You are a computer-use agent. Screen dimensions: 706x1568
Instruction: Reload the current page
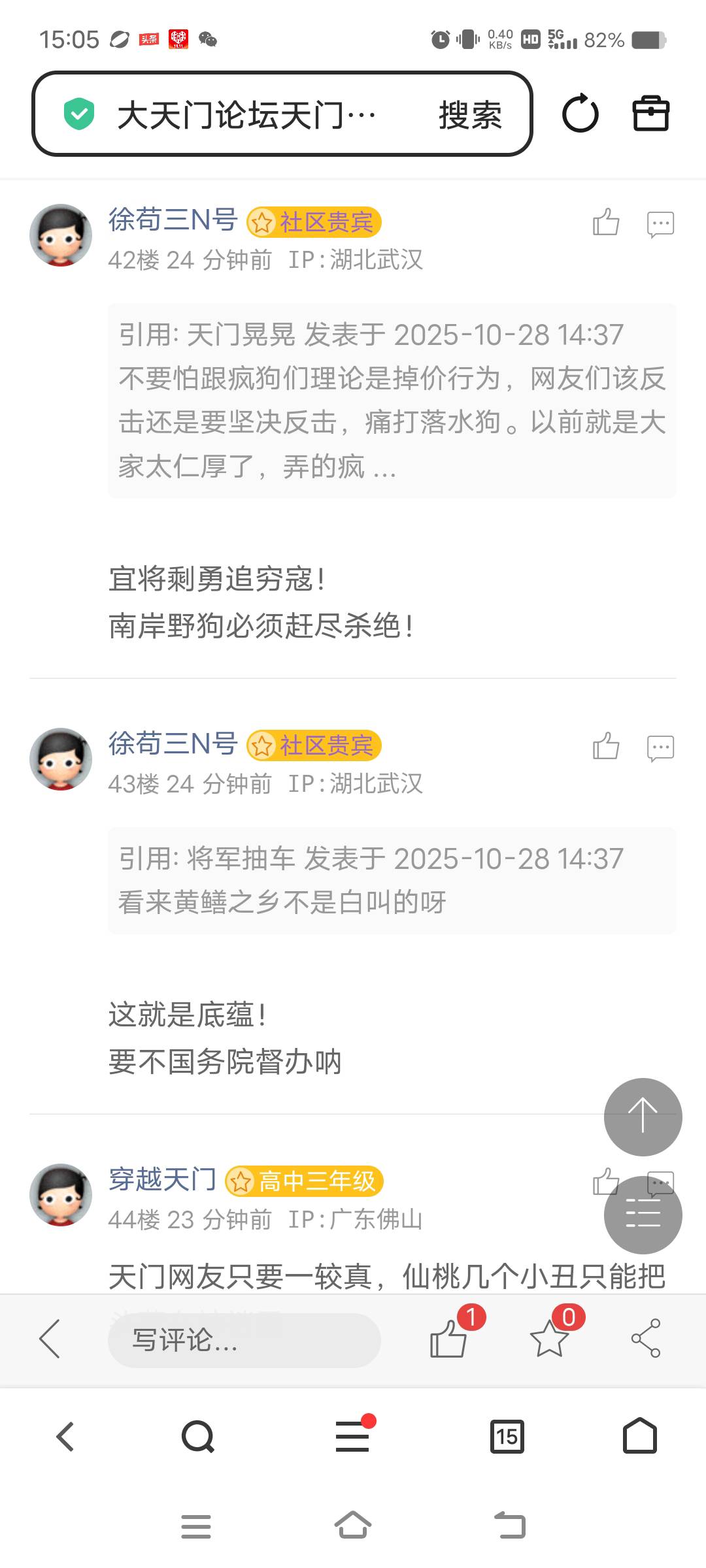click(580, 114)
